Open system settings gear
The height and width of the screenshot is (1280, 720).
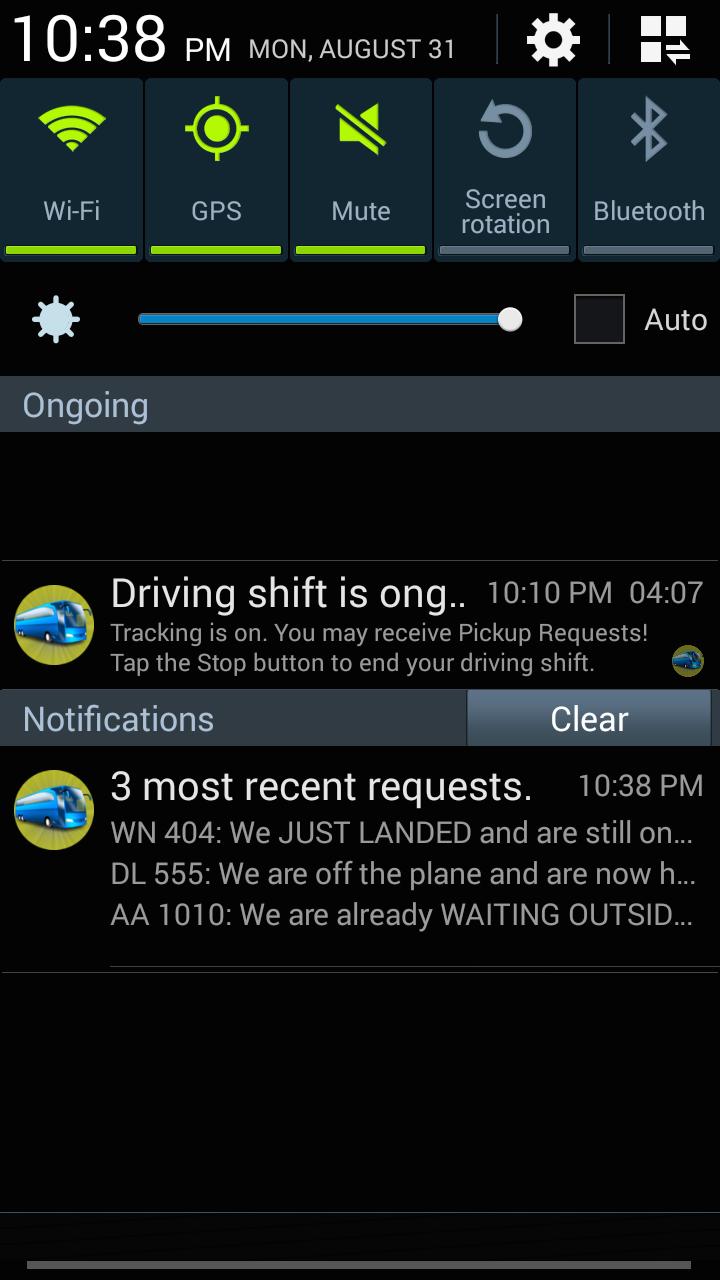(x=553, y=41)
